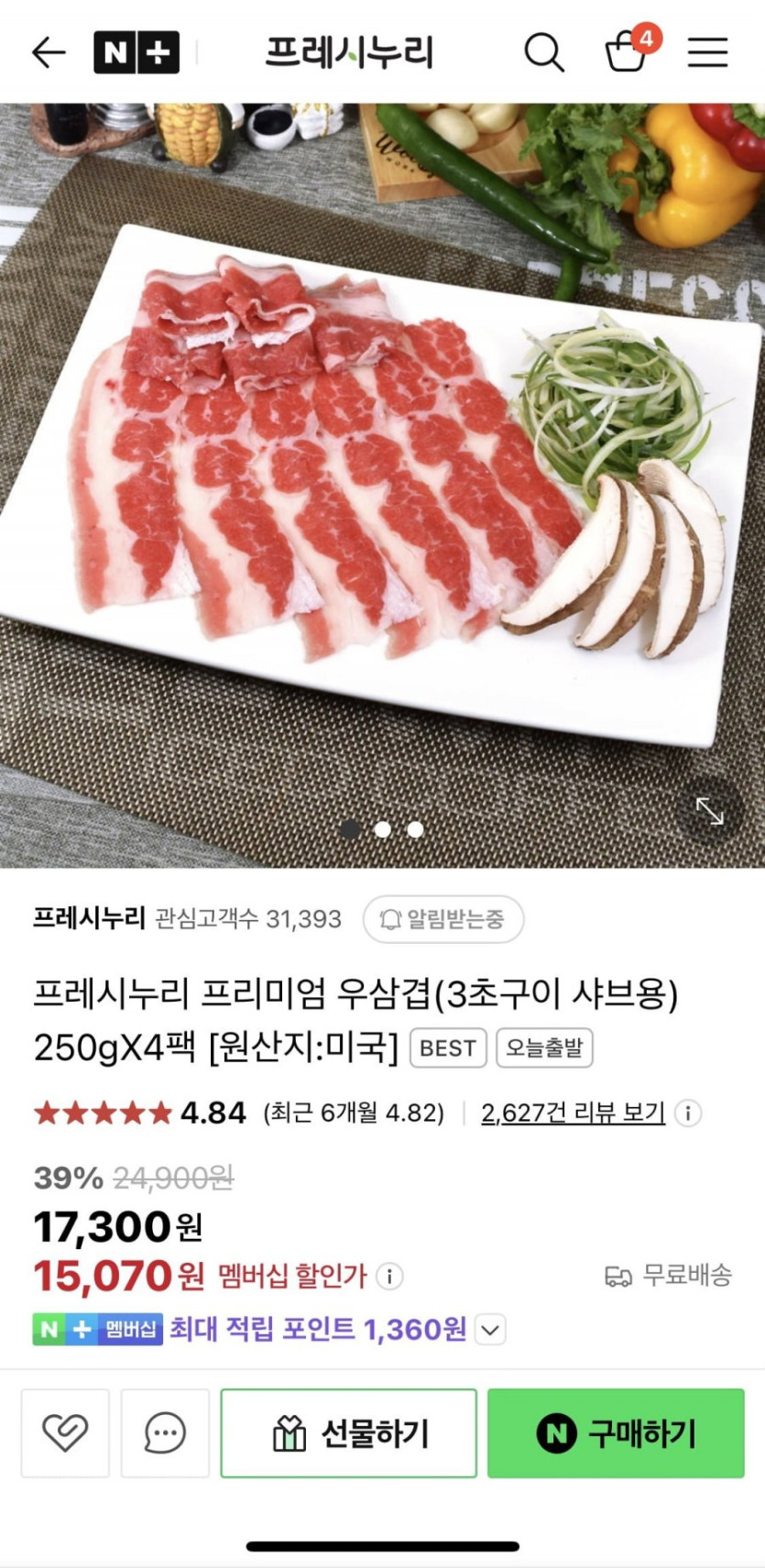Open the hamburger menu
Image resolution: width=765 pixels, height=1568 pixels.
[707, 52]
